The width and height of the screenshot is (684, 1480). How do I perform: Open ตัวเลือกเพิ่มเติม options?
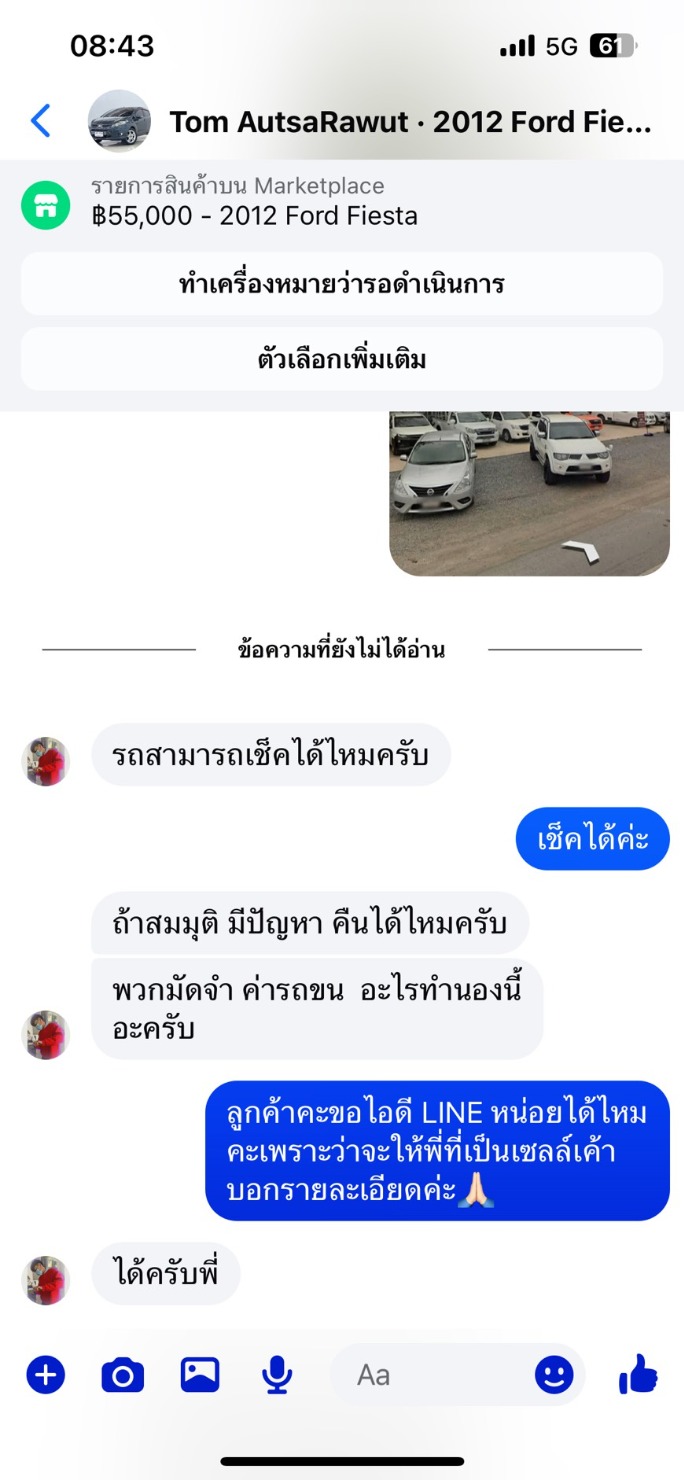[x=341, y=359]
